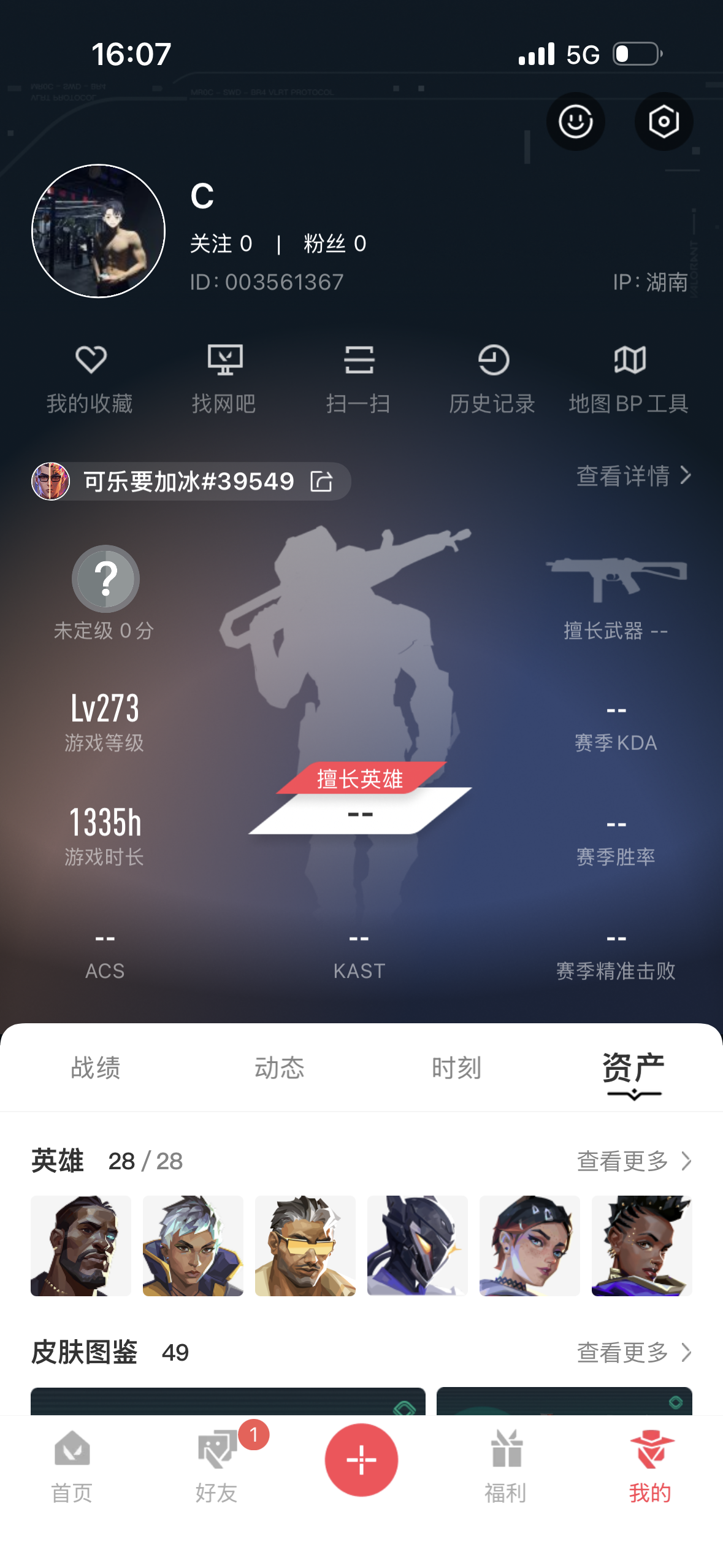Share game account 可乐要加冰#39549
Screen dimensions: 723x1568
pos(322,482)
